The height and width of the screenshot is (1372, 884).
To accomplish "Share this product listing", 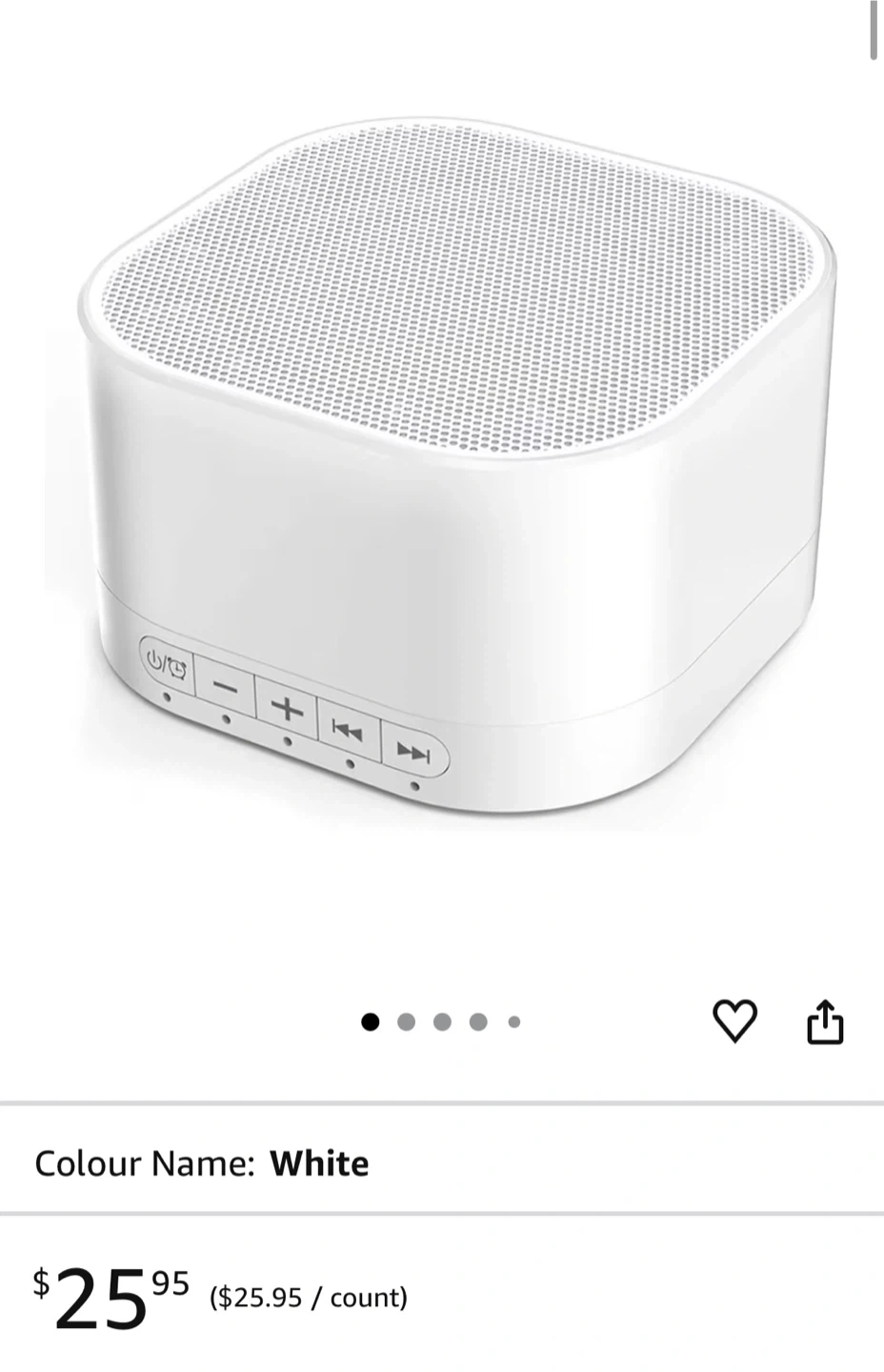I will (825, 1021).
